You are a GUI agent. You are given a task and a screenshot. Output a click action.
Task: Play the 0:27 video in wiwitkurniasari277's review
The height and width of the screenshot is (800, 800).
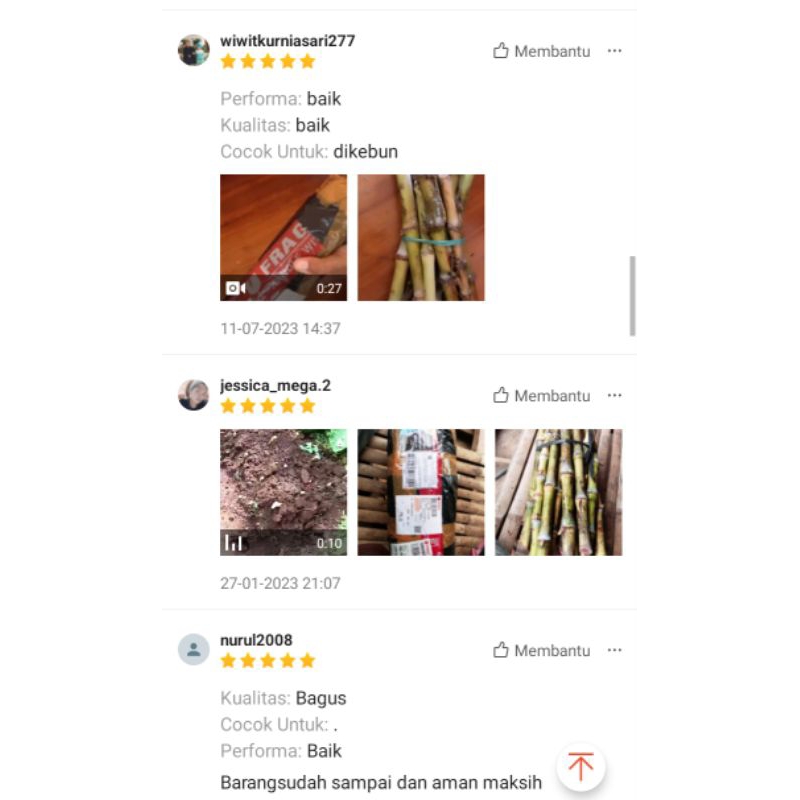283,237
